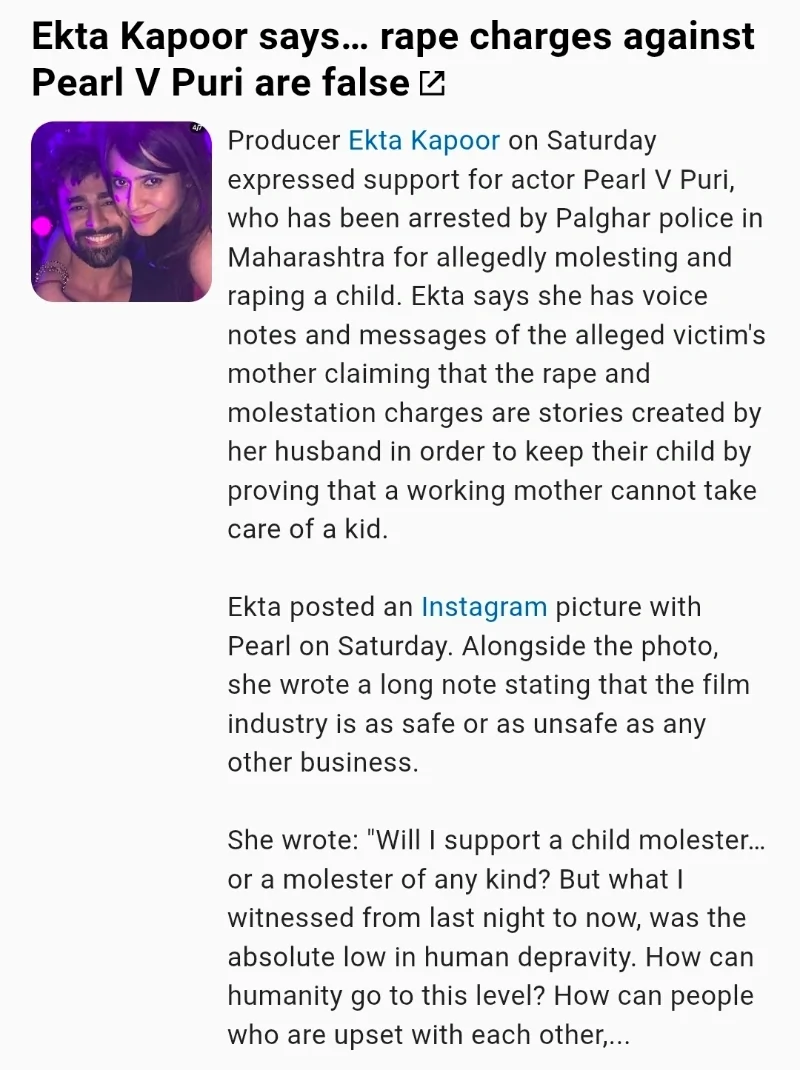Open the external link icon beside headline

pyautogui.click(x=432, y=84)
